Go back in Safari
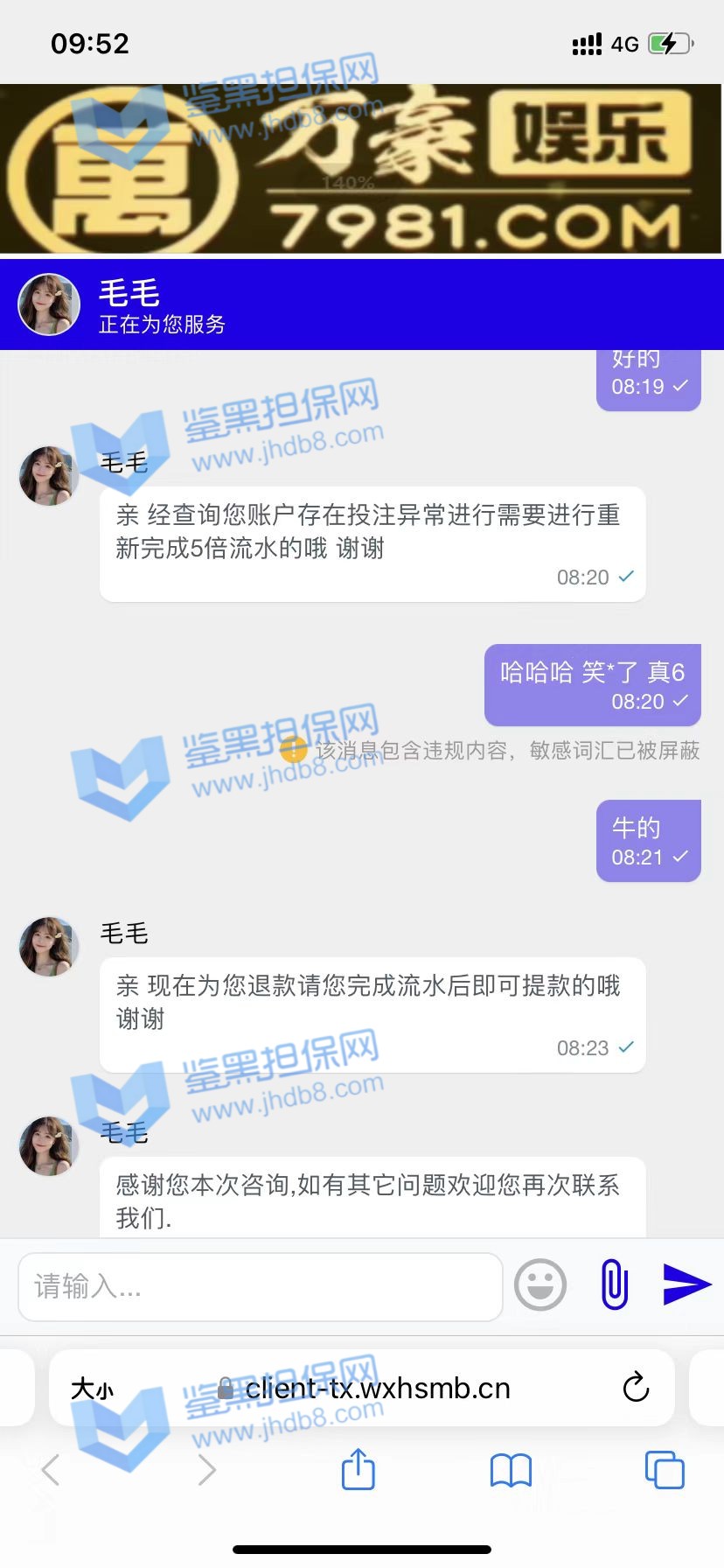Screen dimensions: 724x1568 click(x=52, y=1470)
